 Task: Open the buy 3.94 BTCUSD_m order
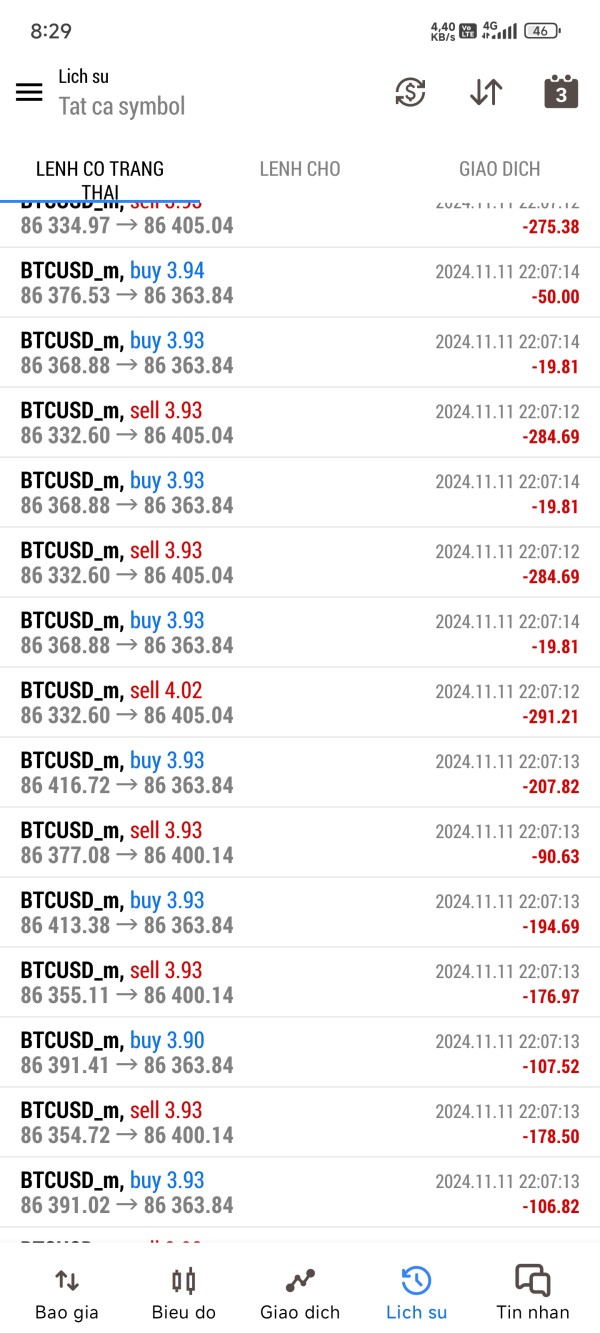(300, 283)
